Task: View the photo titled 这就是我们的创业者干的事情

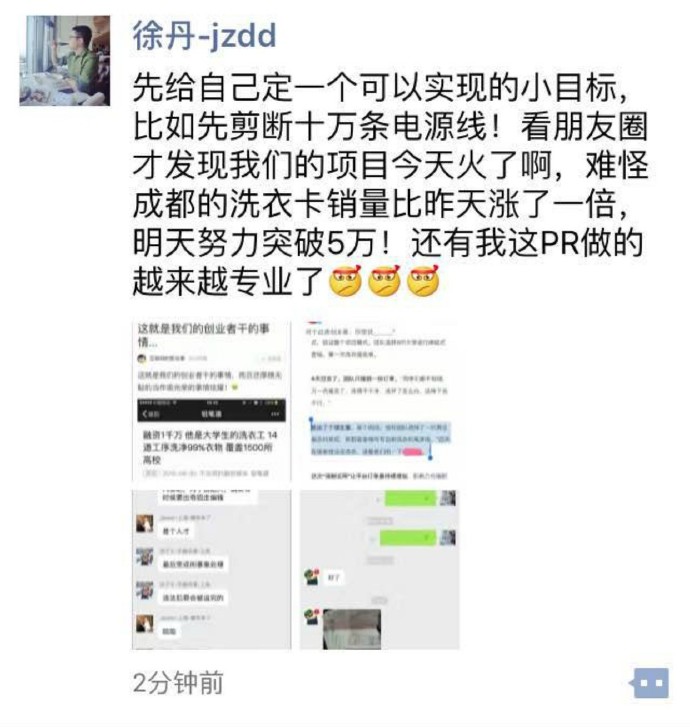Action: [x=212, y=401]
